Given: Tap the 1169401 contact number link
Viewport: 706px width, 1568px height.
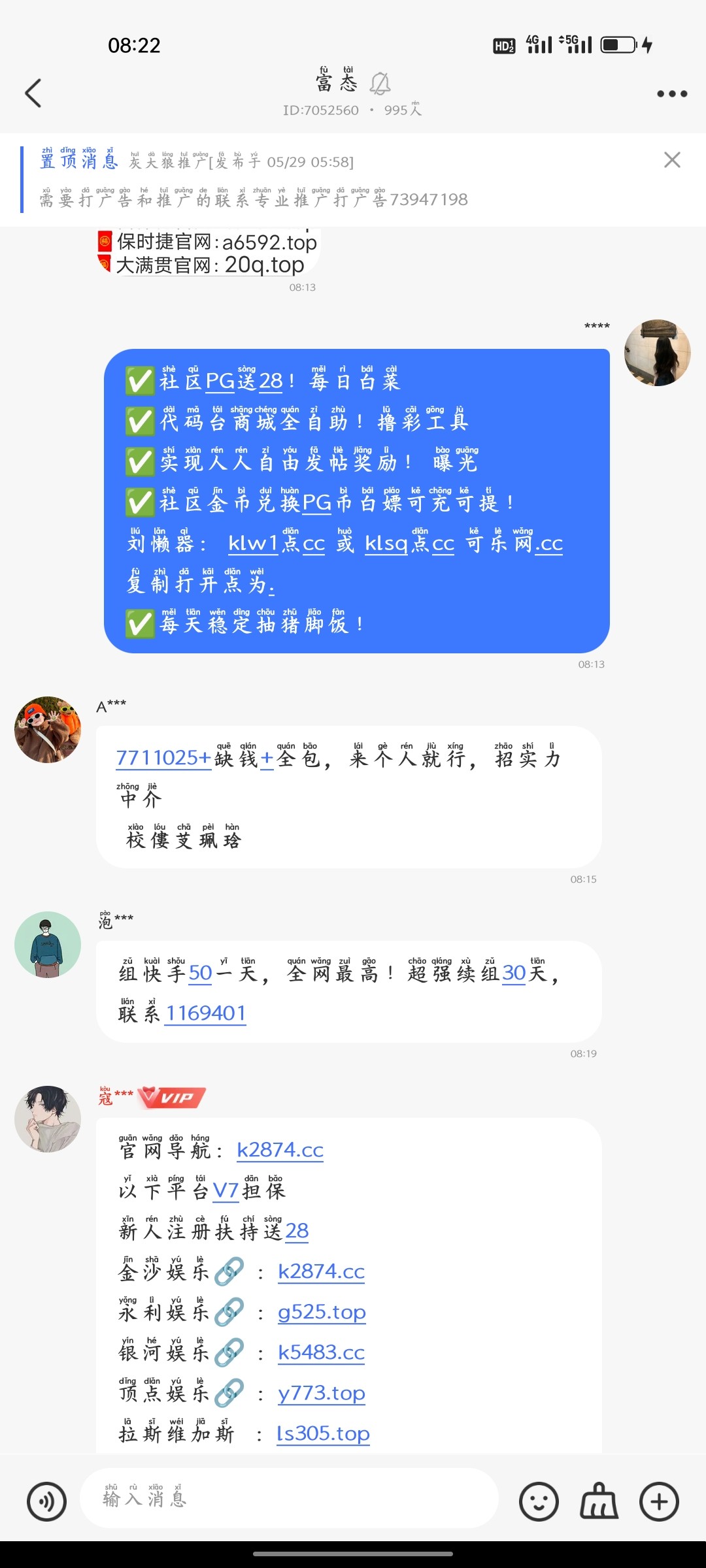Looking at the screenshot, I should tap(205, 1013).
